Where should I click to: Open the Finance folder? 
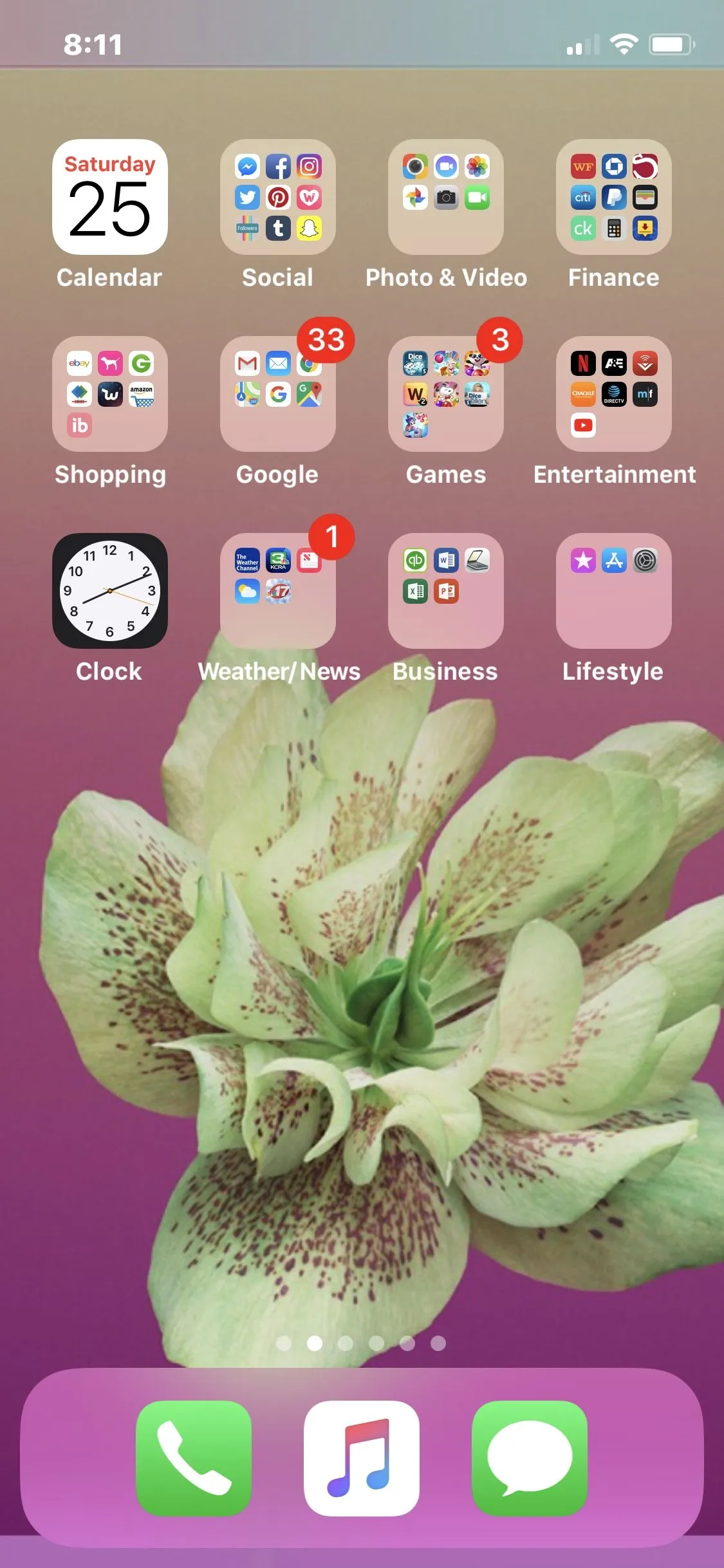coord(614,197)
